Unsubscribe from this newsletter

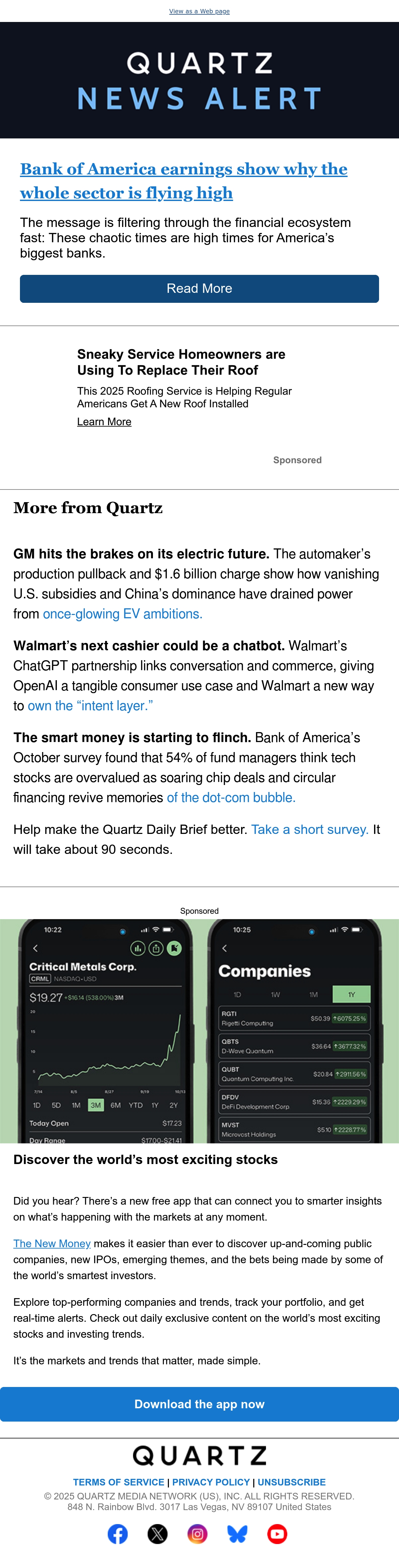point(291,1482)
